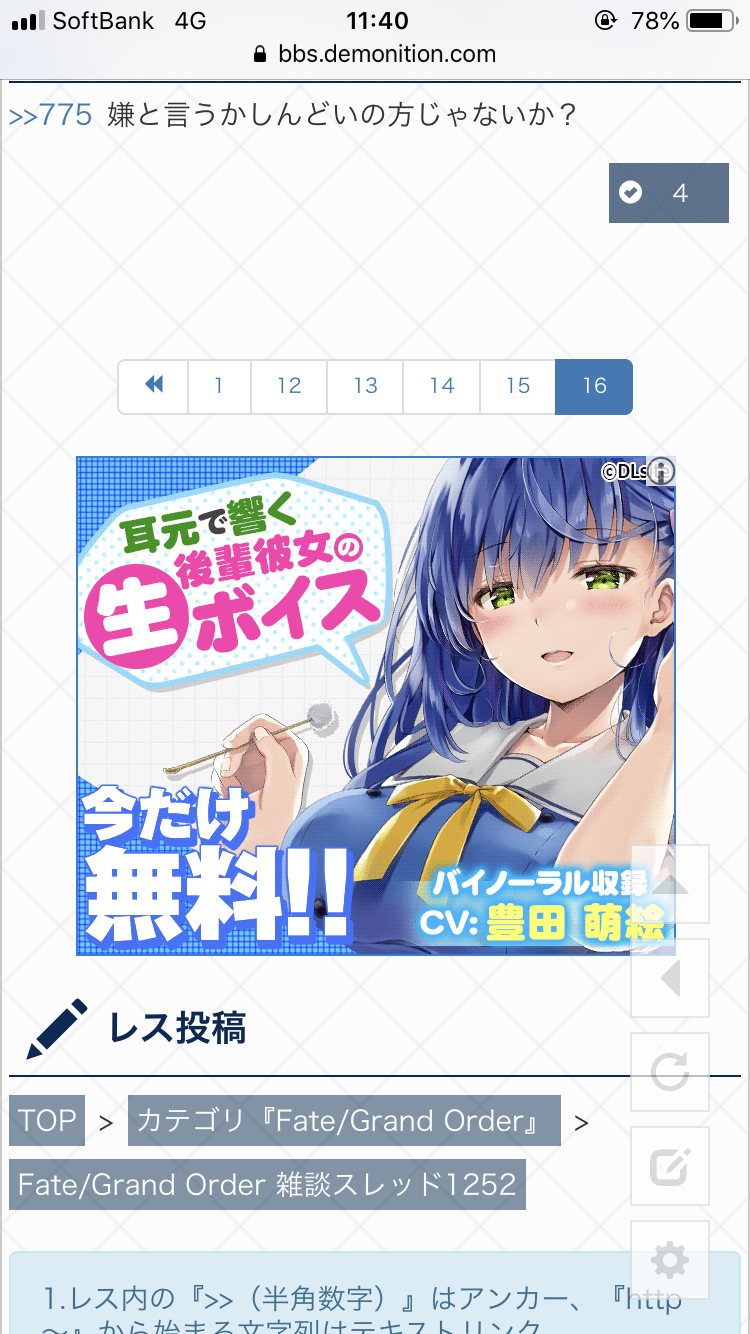Open page 12 of the thread
The height and width of the screenshot is (1334, 750).
[289, 386]
